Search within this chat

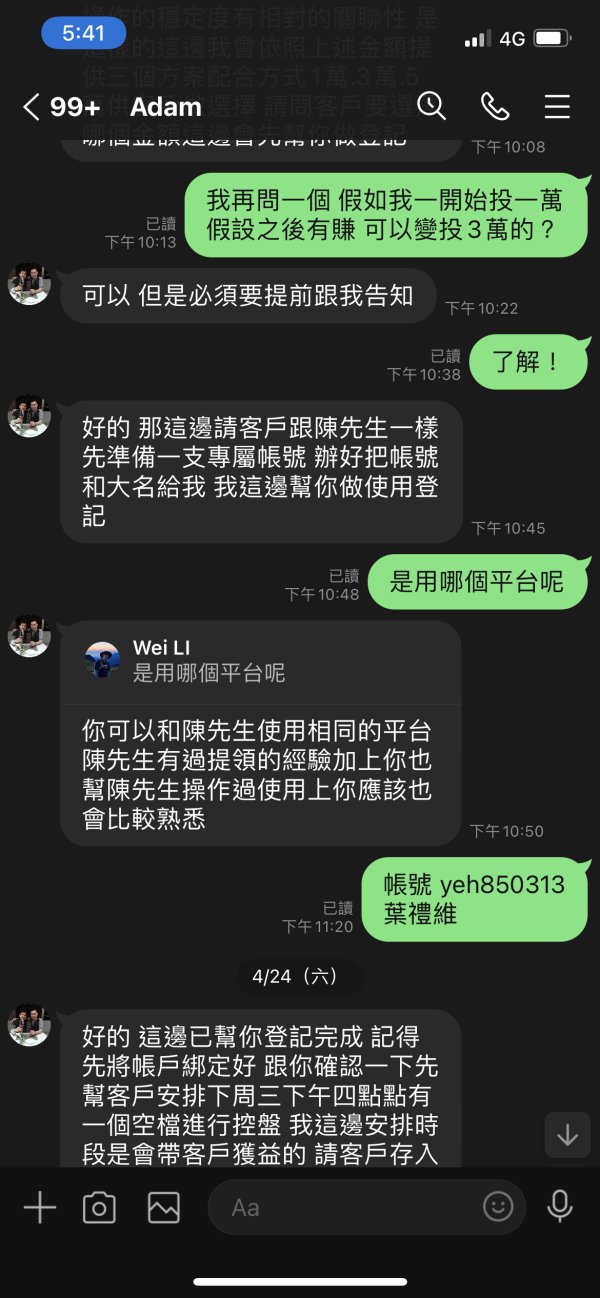[x=431, y=106]
